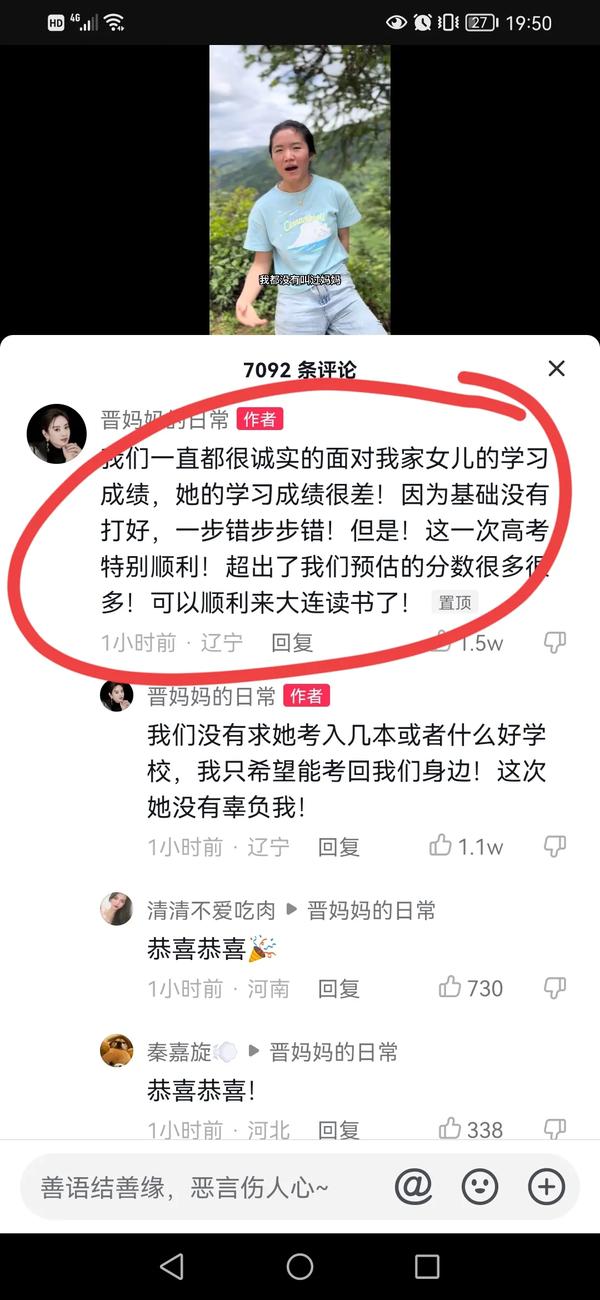Image resolution: width=600 pixels, height=1300 pixels.
Task: Go back using the system back button
Action: click(172, 1266)
